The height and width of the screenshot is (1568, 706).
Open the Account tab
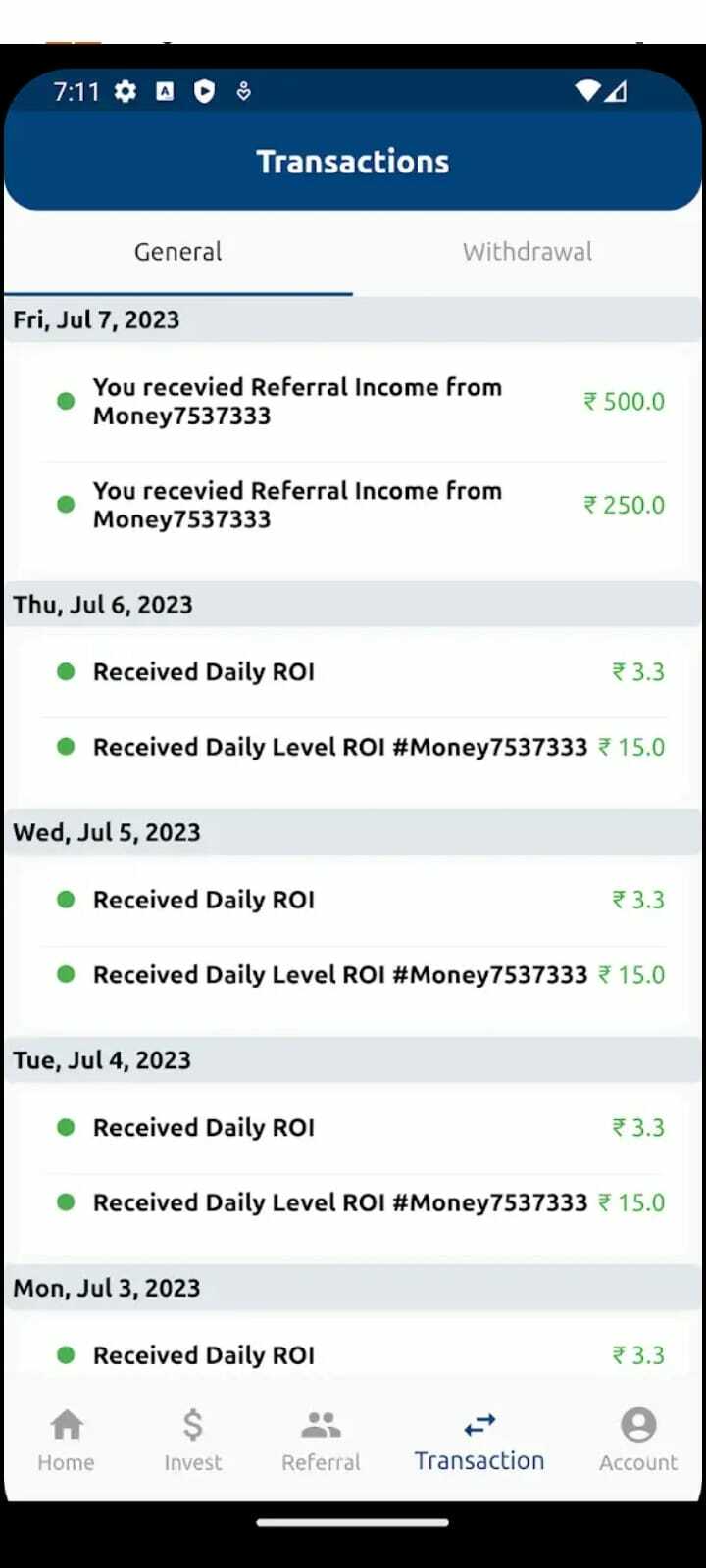(x=637, y=1439)
